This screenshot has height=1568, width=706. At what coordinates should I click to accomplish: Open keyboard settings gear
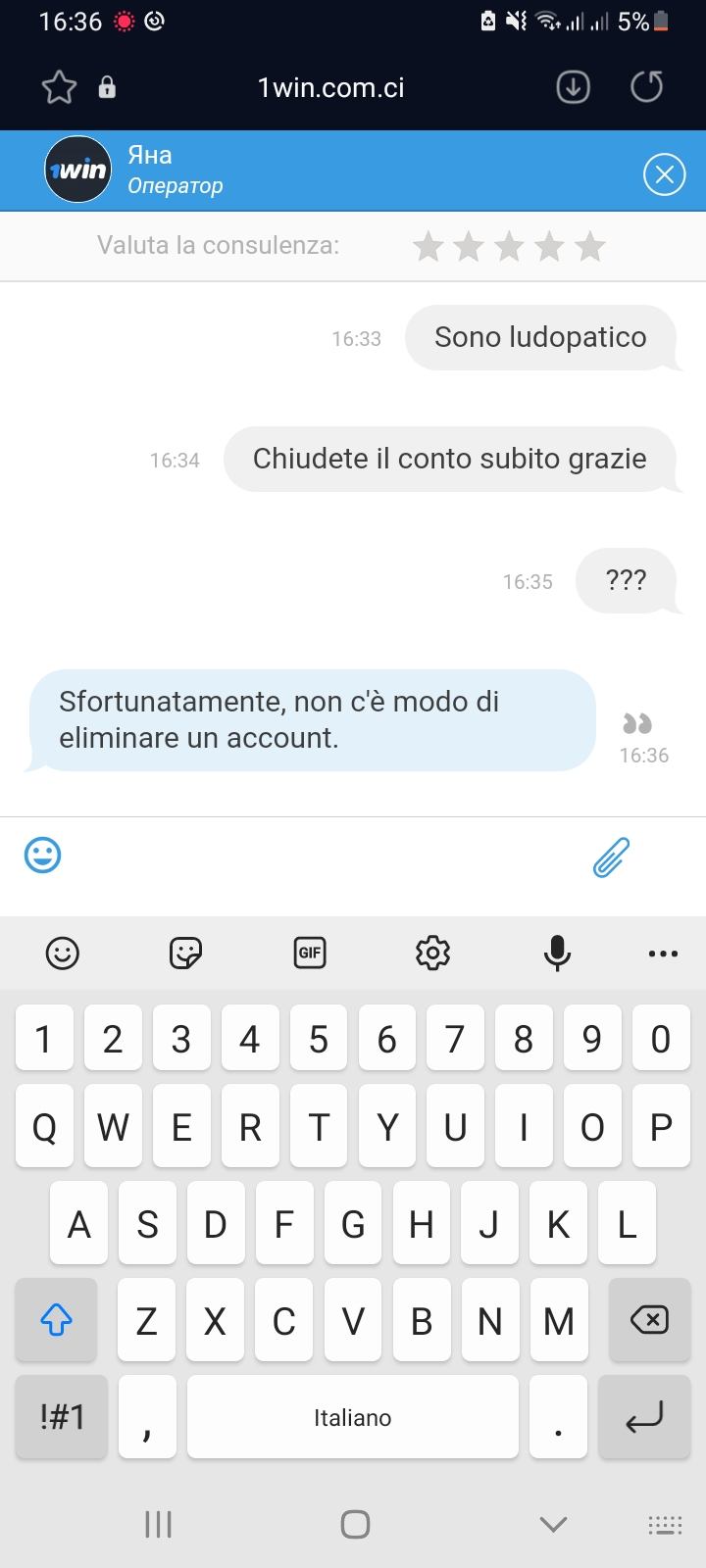click(x=432, y=953)
